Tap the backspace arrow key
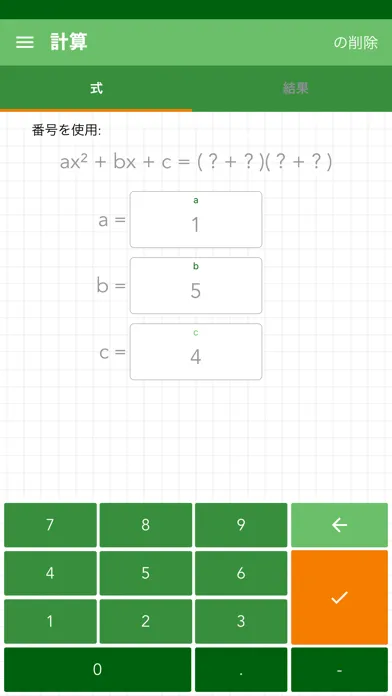The image size is (392, 696). [339, 525]
